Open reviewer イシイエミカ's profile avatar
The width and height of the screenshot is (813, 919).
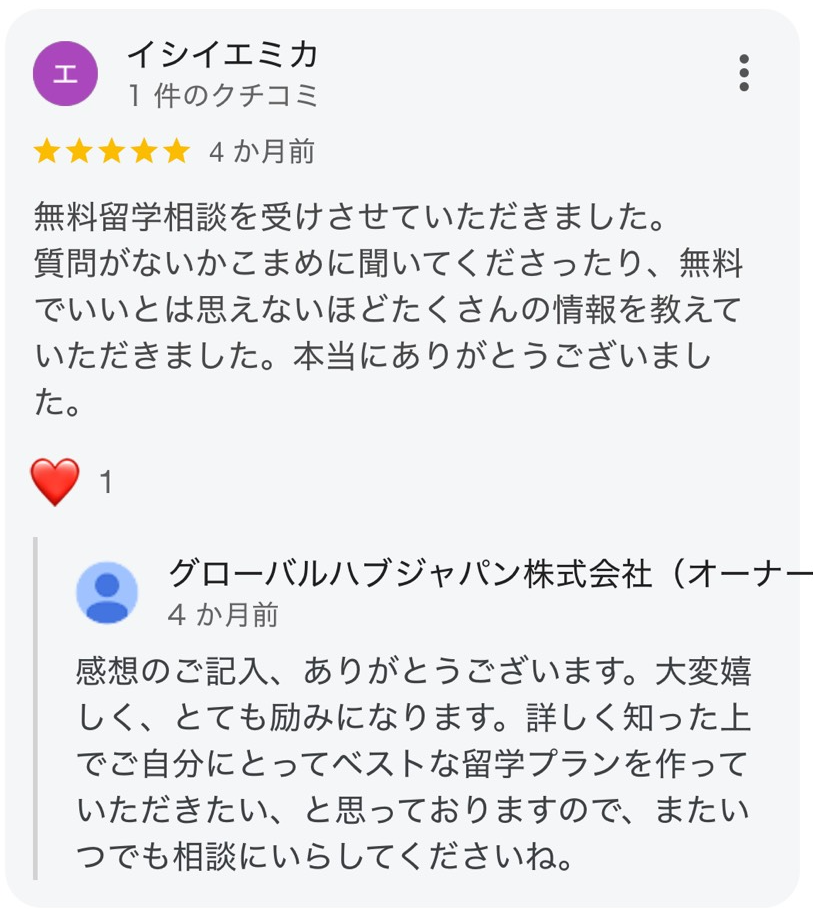pos(66,74)
